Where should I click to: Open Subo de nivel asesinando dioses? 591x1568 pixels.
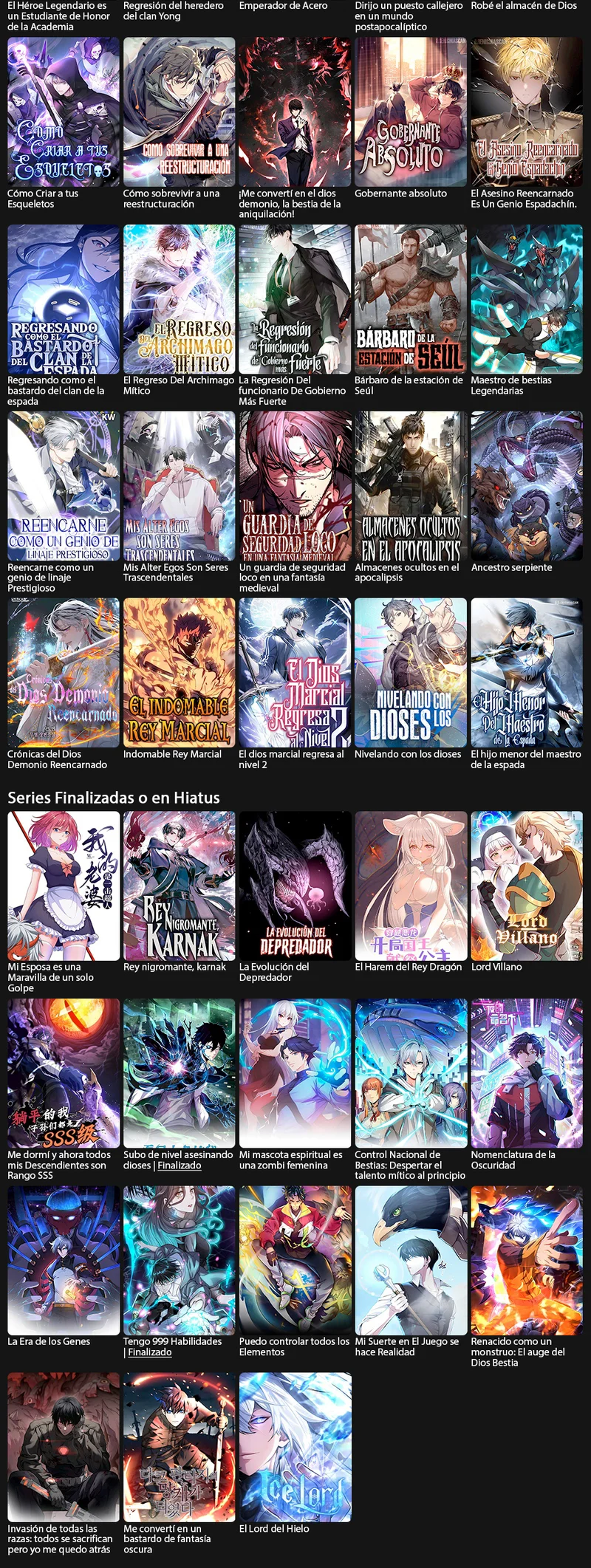pos(180,1072)
